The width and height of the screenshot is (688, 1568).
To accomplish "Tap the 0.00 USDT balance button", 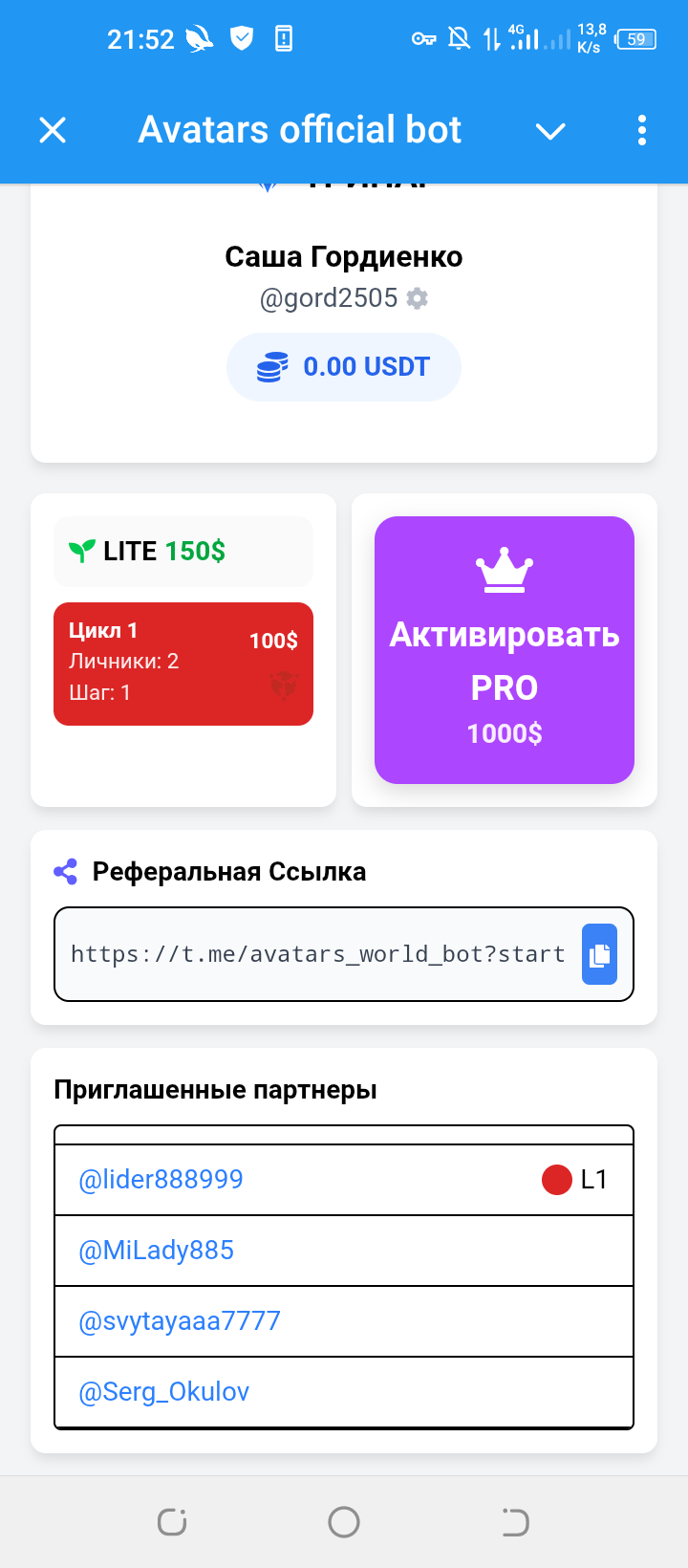I will 344,367.
